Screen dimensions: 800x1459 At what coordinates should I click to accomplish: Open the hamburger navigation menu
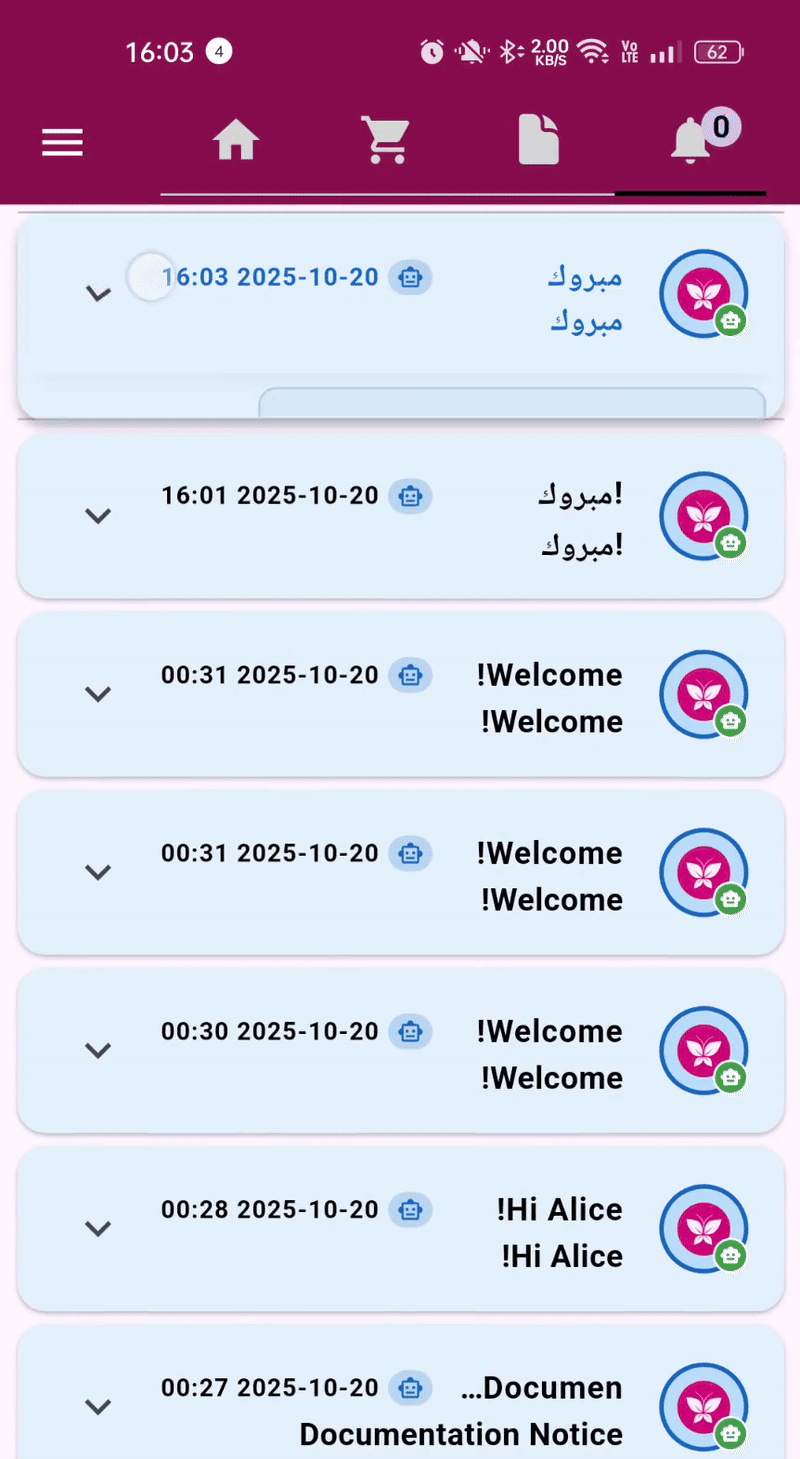62,142
